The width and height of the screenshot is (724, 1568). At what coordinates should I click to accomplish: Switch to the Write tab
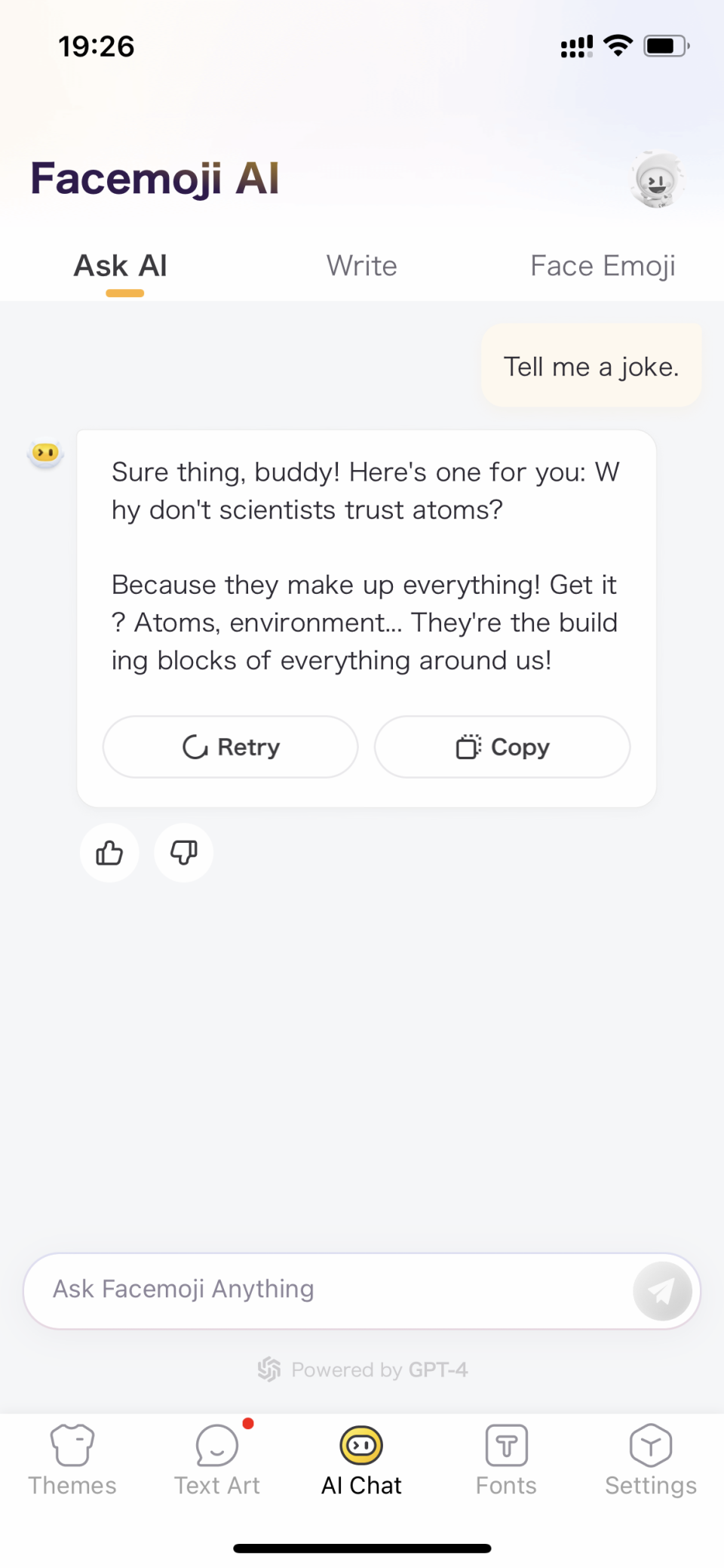[x=361, y=266]
